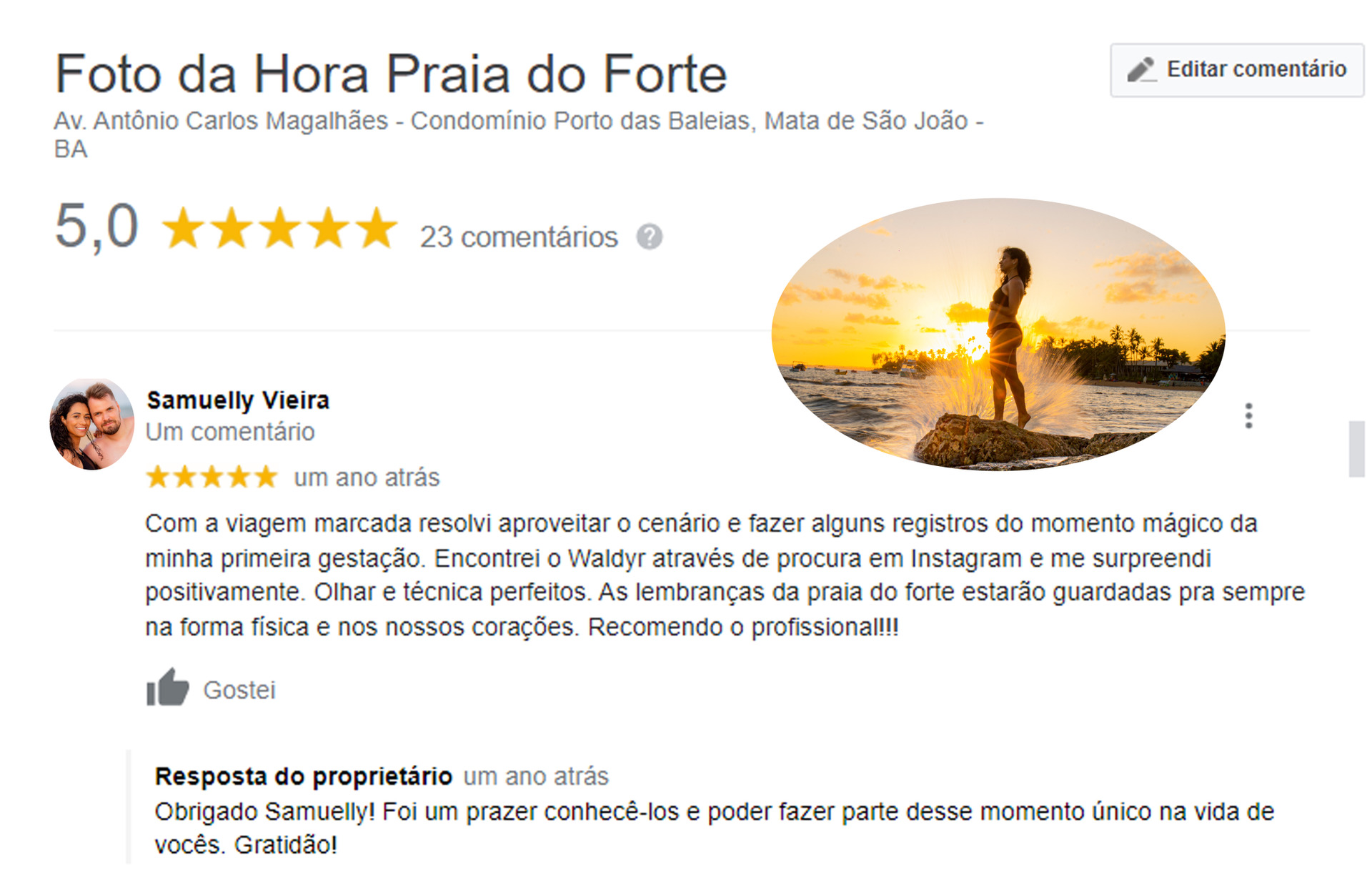Open the overflow menu on Samuelly's review
This screenshot has height=890, width=1372.
[1248, 415]
